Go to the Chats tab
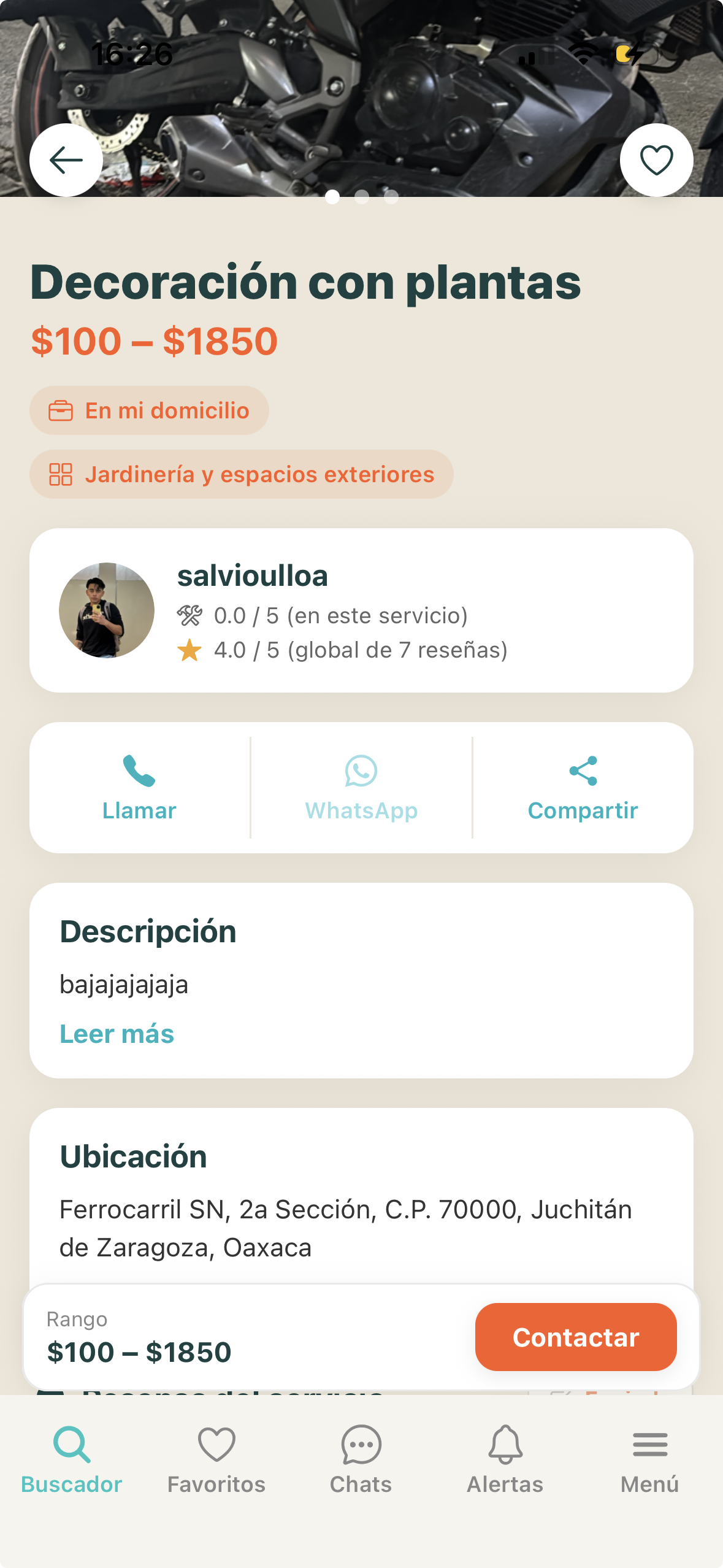This screenshot has width=723, height=1568. click(x=361, y=1459)
